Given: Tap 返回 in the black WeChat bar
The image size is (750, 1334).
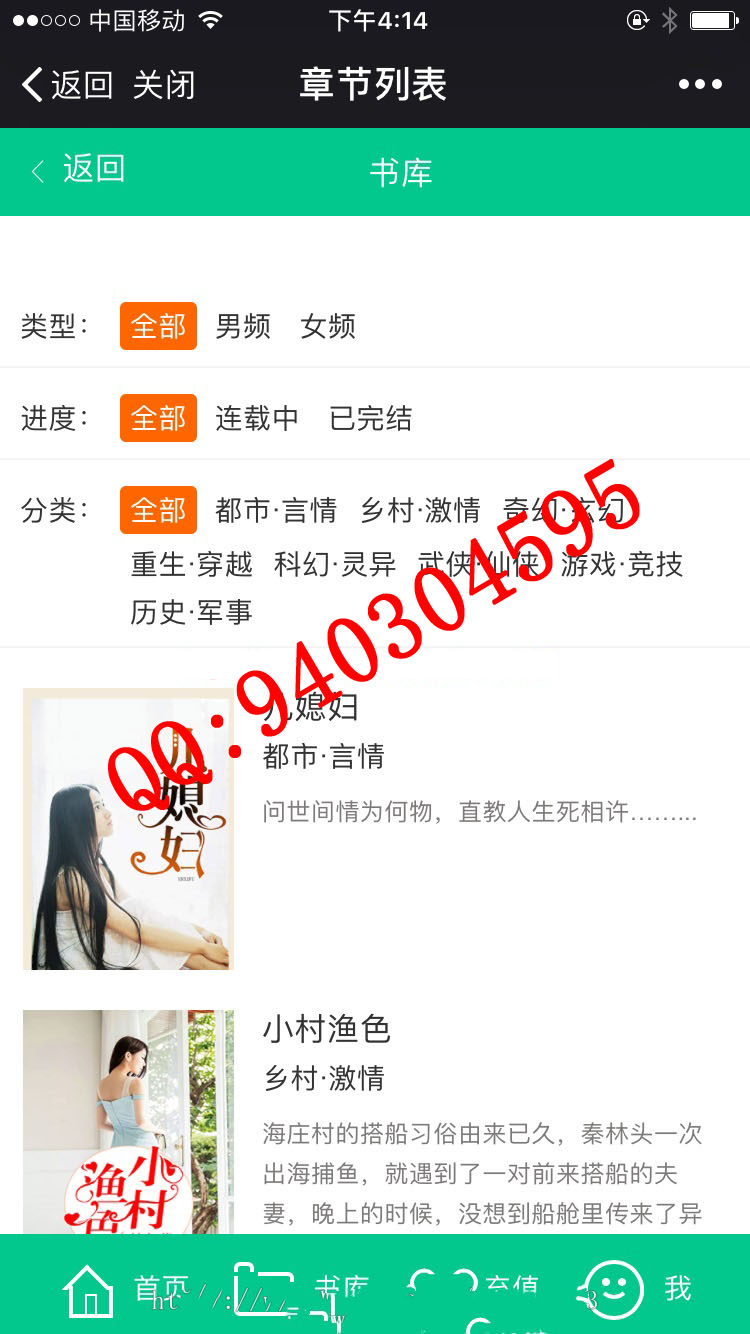Looking at the screenshot, I should [x=68, y=85].
